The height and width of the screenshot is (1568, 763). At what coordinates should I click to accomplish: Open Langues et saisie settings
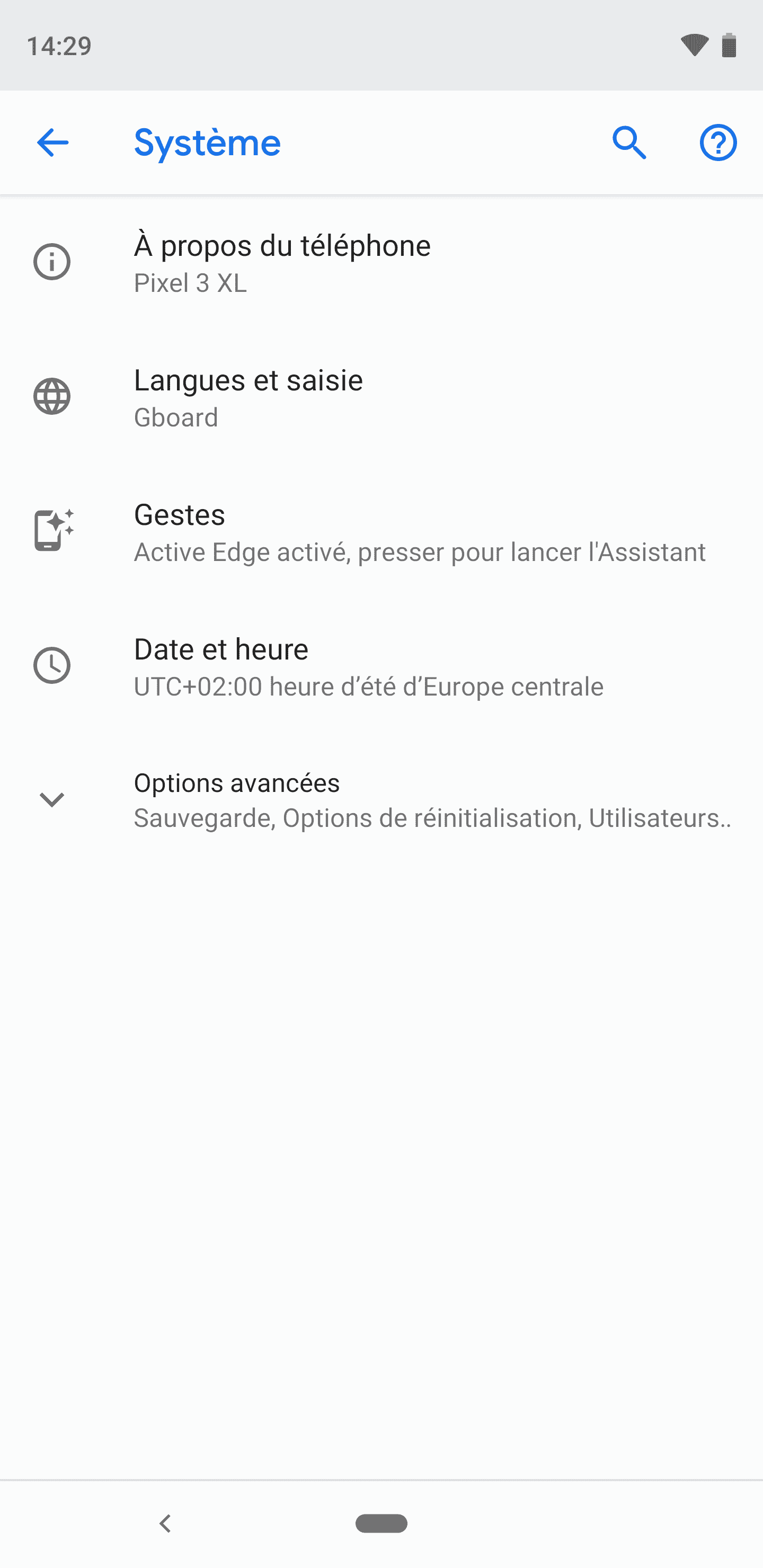[381, 397]
